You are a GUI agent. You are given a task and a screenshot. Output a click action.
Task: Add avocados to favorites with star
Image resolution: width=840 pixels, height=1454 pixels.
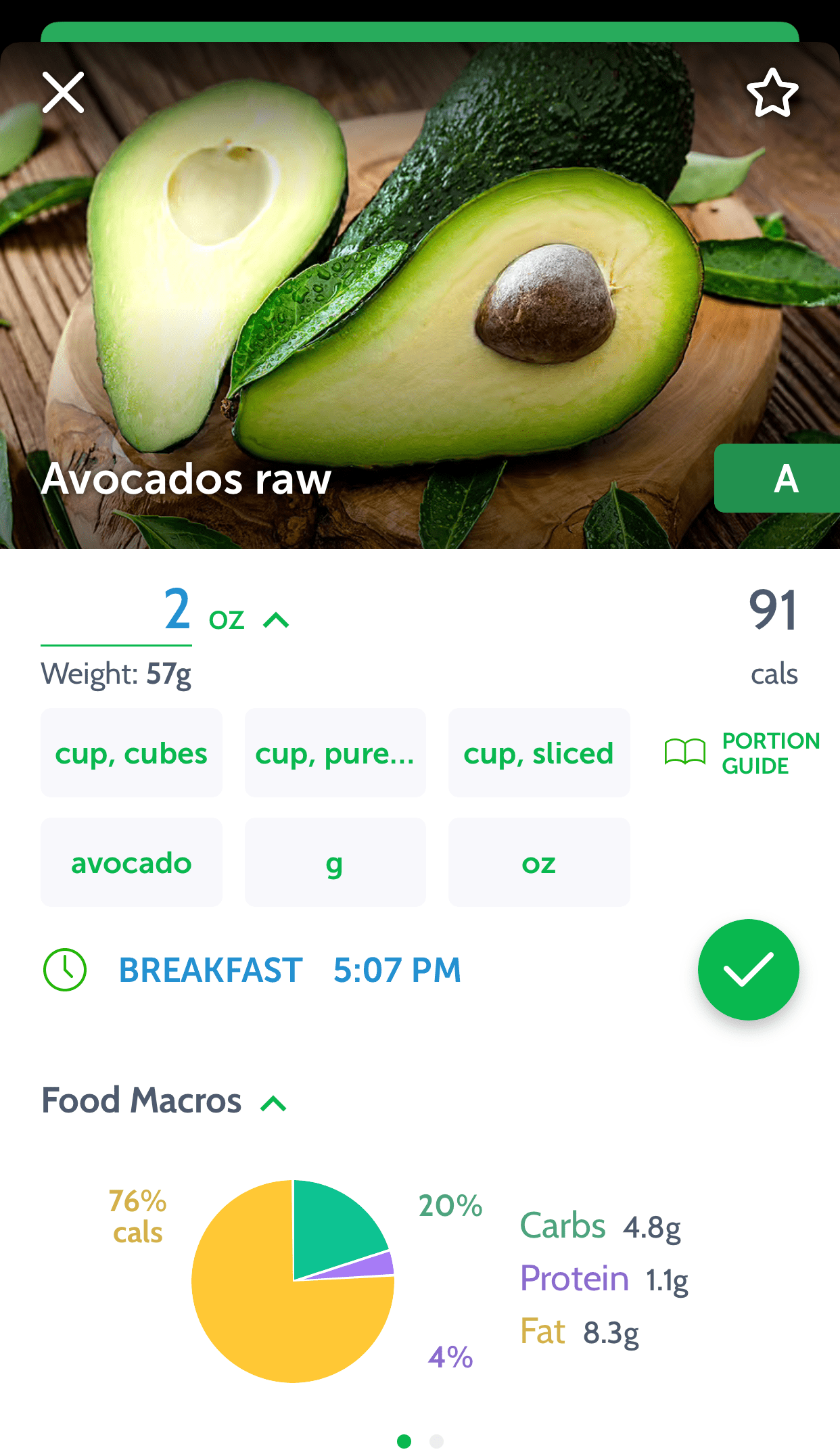(x=772, y=93)
